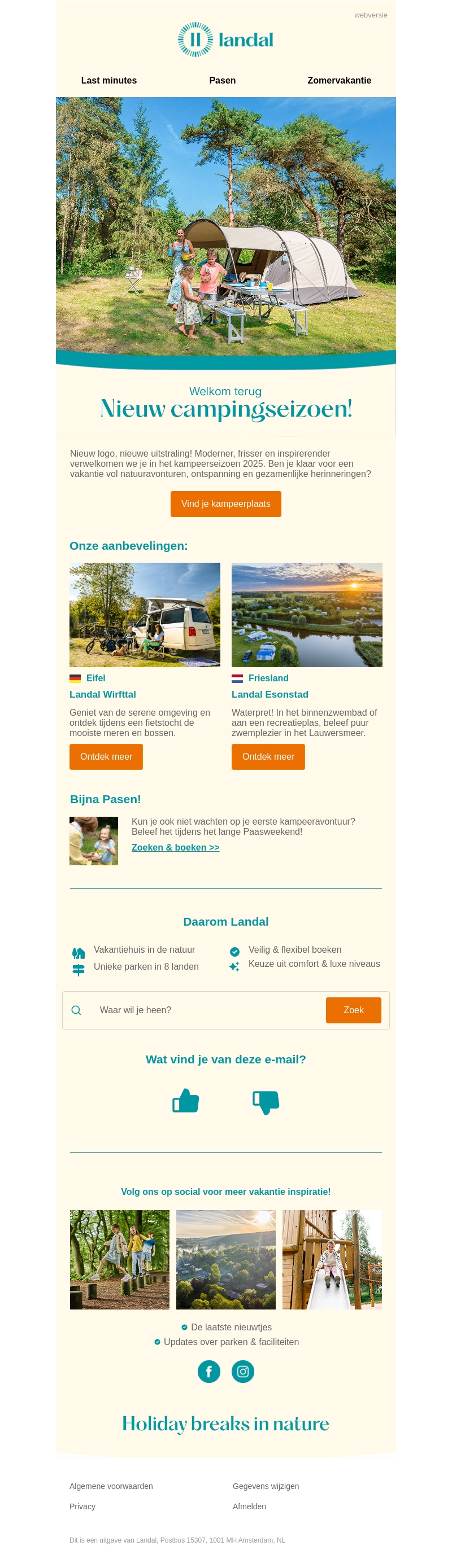
Task: Follow the Zoeken & boeken link
Action: tap(176, 847)
